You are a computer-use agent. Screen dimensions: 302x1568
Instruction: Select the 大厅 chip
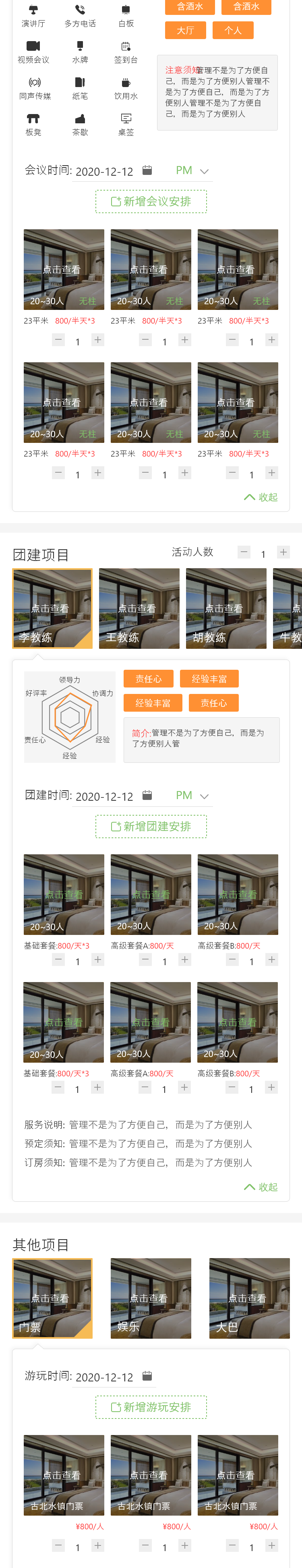pos(185,31)
